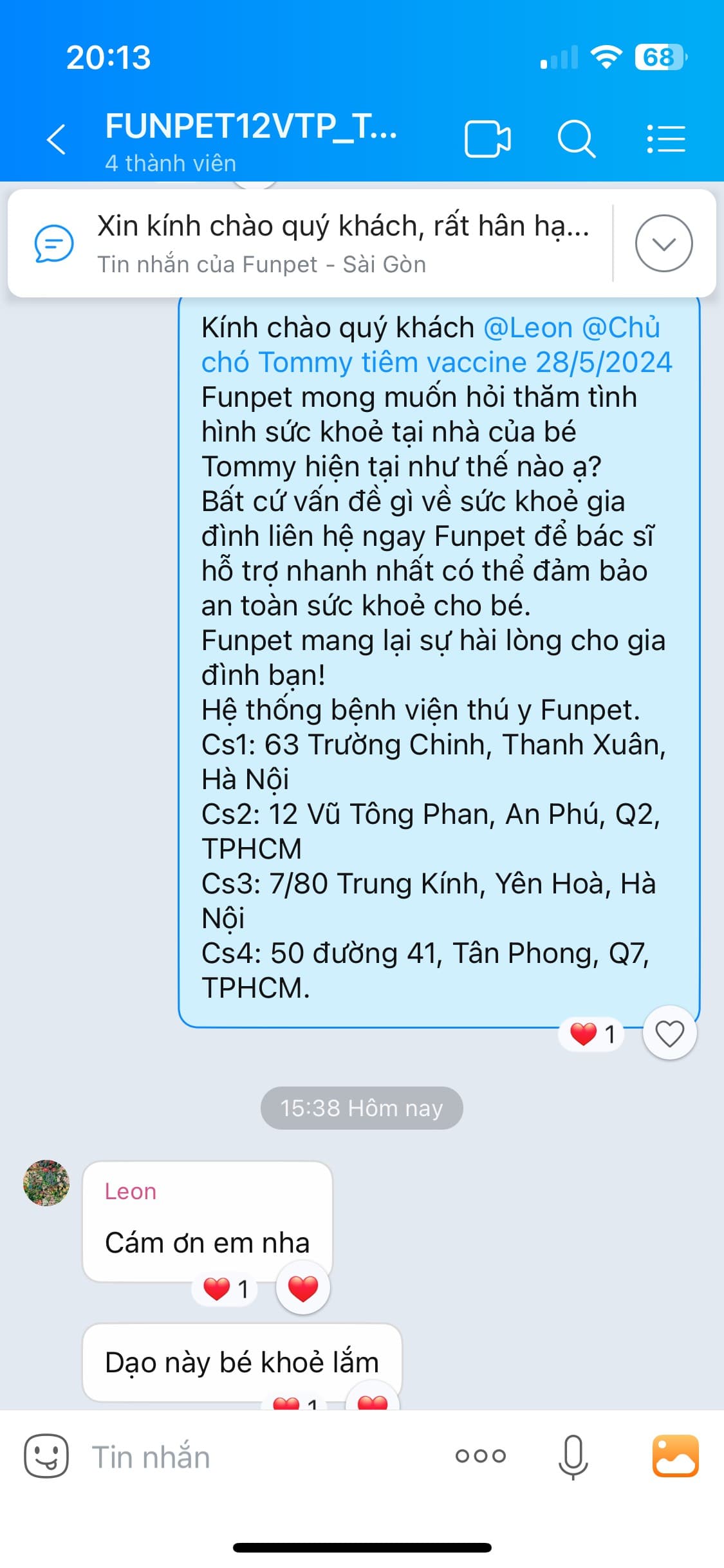Open the group options menu
This screenshot has width=724, height=1568.
666,139
